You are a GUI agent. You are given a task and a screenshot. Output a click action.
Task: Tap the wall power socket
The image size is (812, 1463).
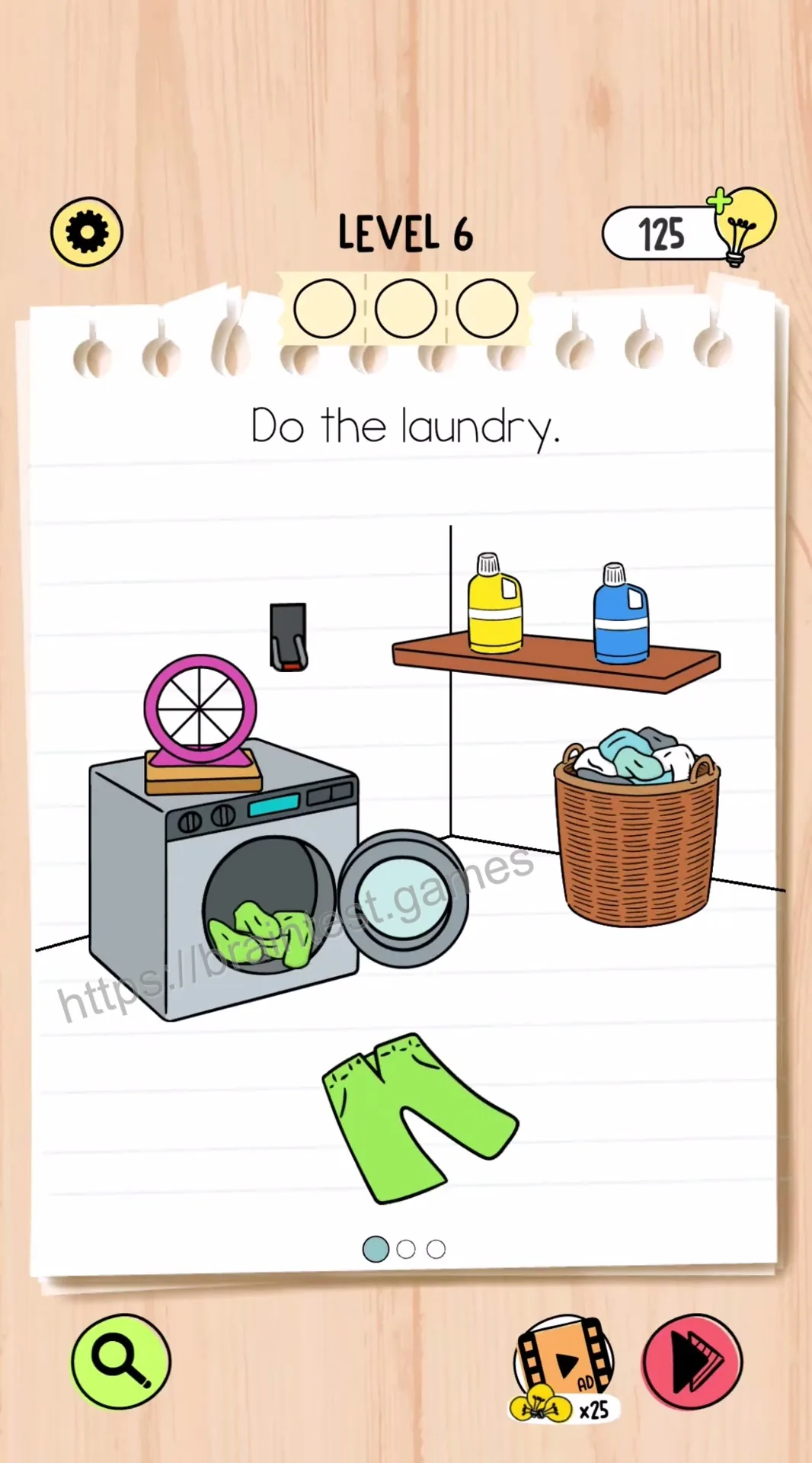pos(289,637)
